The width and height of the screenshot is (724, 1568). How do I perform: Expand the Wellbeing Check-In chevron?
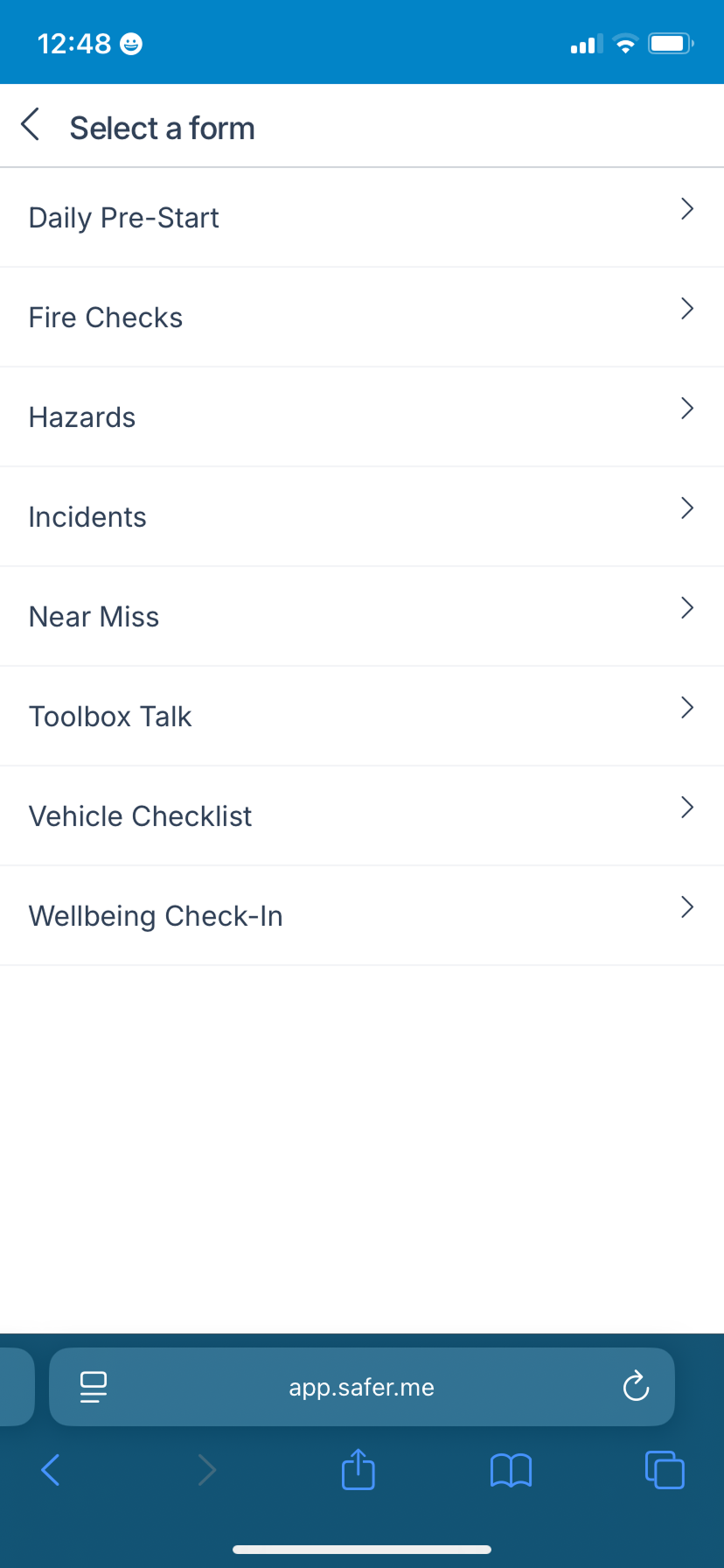[x=687, y=907]
